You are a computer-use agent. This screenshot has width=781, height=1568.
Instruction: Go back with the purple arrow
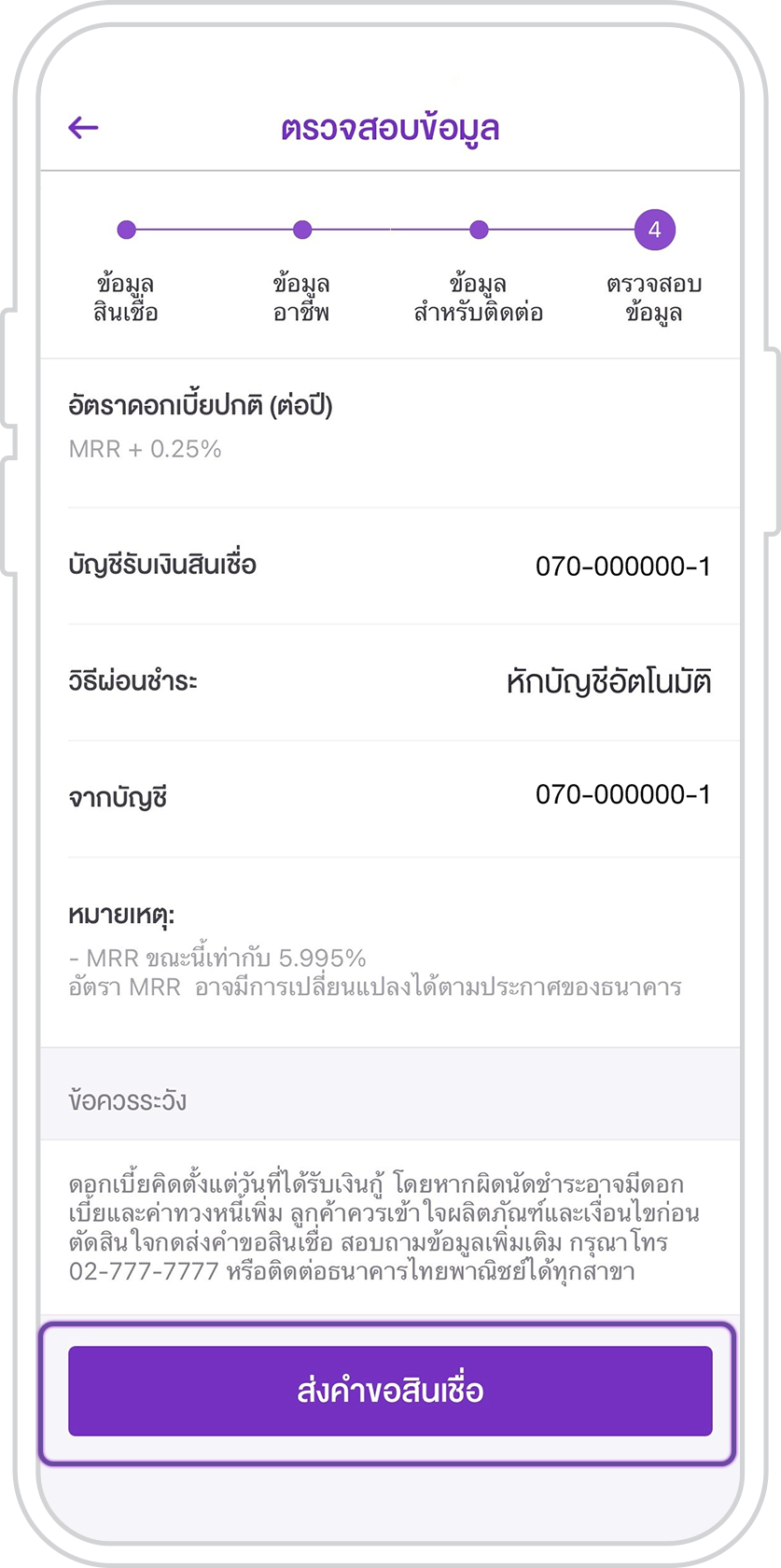click(83, 128)
